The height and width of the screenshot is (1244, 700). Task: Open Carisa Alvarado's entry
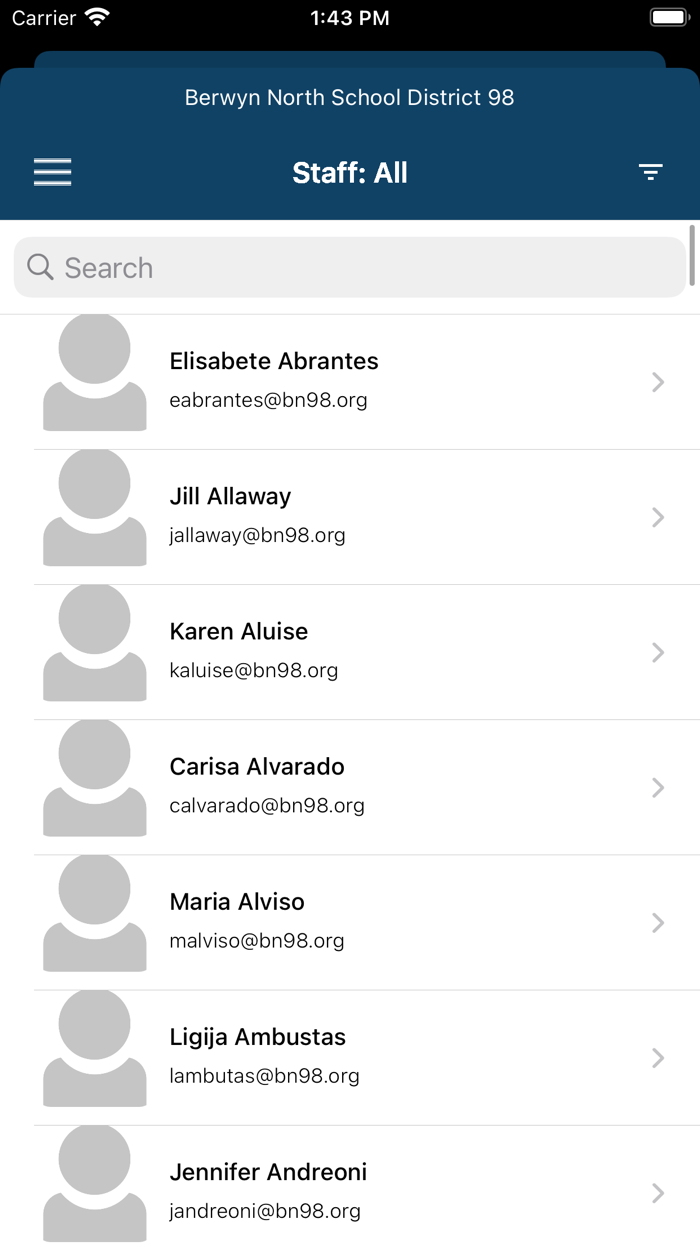[x=350, y=787]
